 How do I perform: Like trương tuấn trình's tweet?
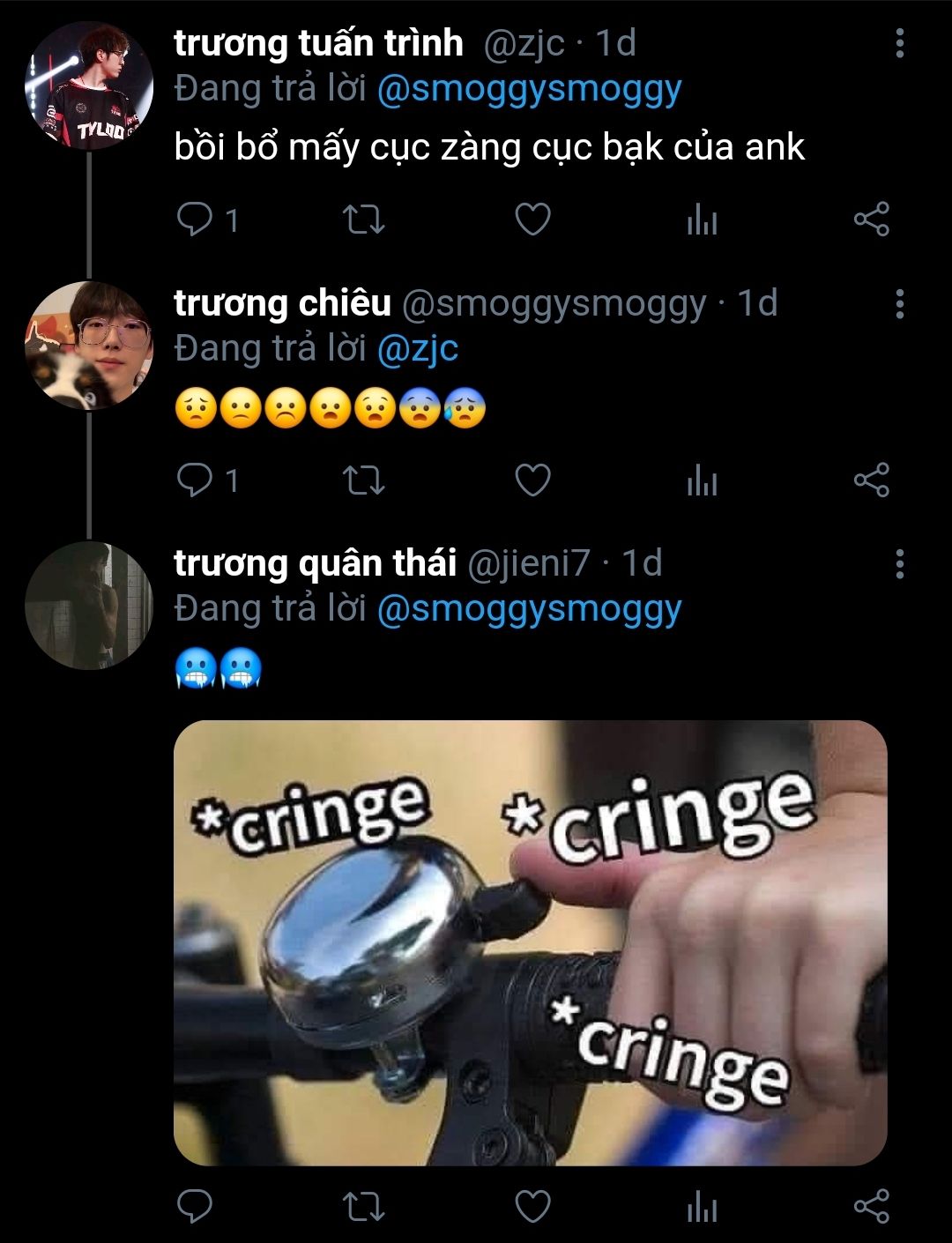coord(532,220)
